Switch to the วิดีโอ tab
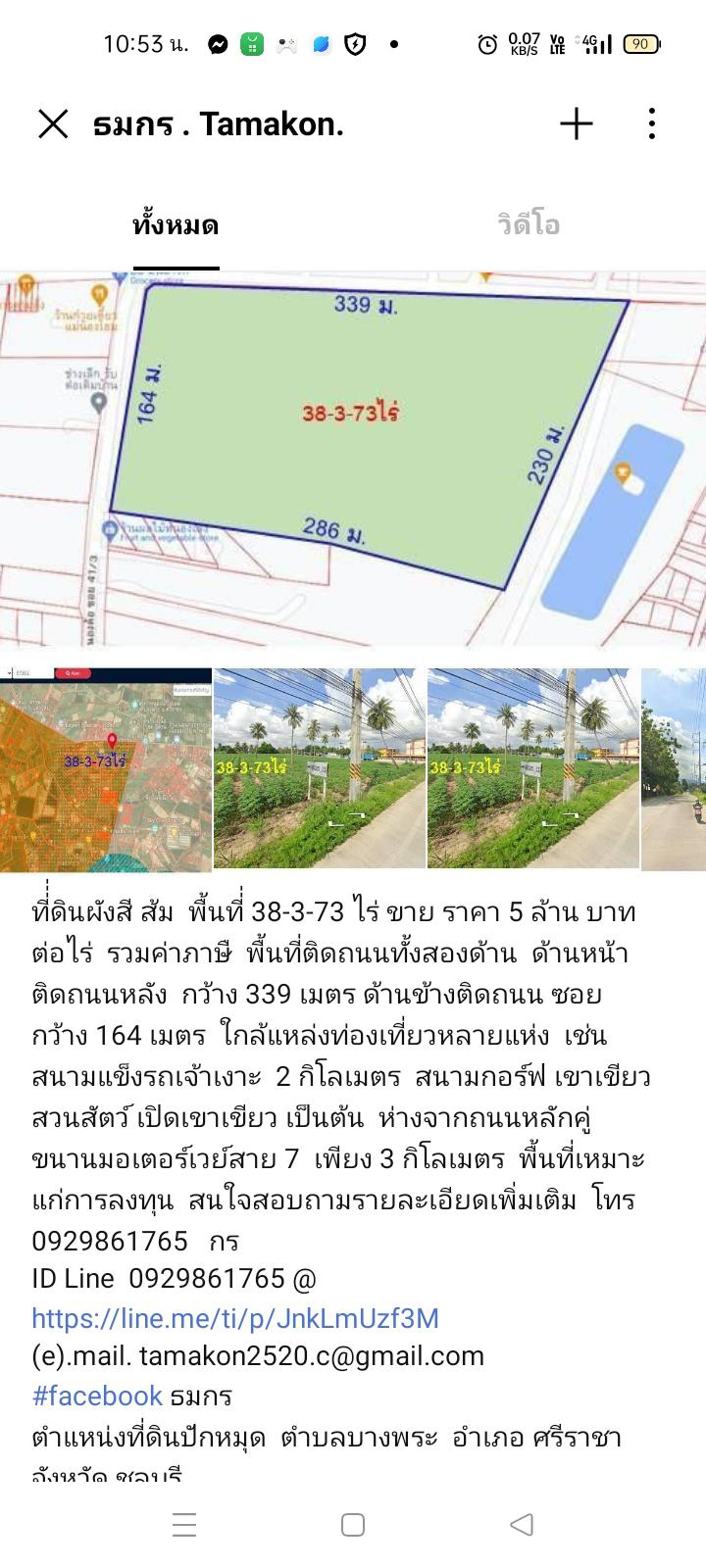 (x=528, y=225)
